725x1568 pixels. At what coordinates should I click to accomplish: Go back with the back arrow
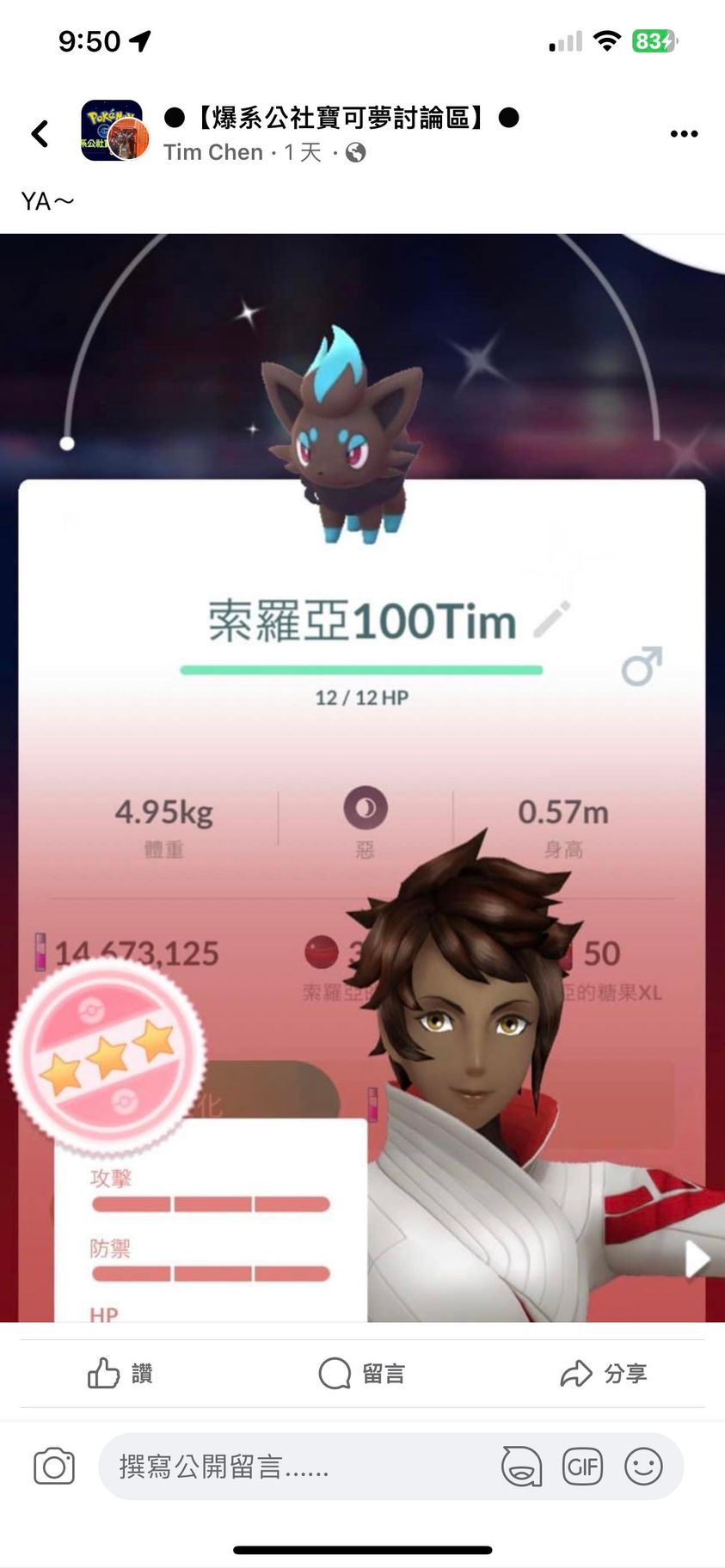40,133
